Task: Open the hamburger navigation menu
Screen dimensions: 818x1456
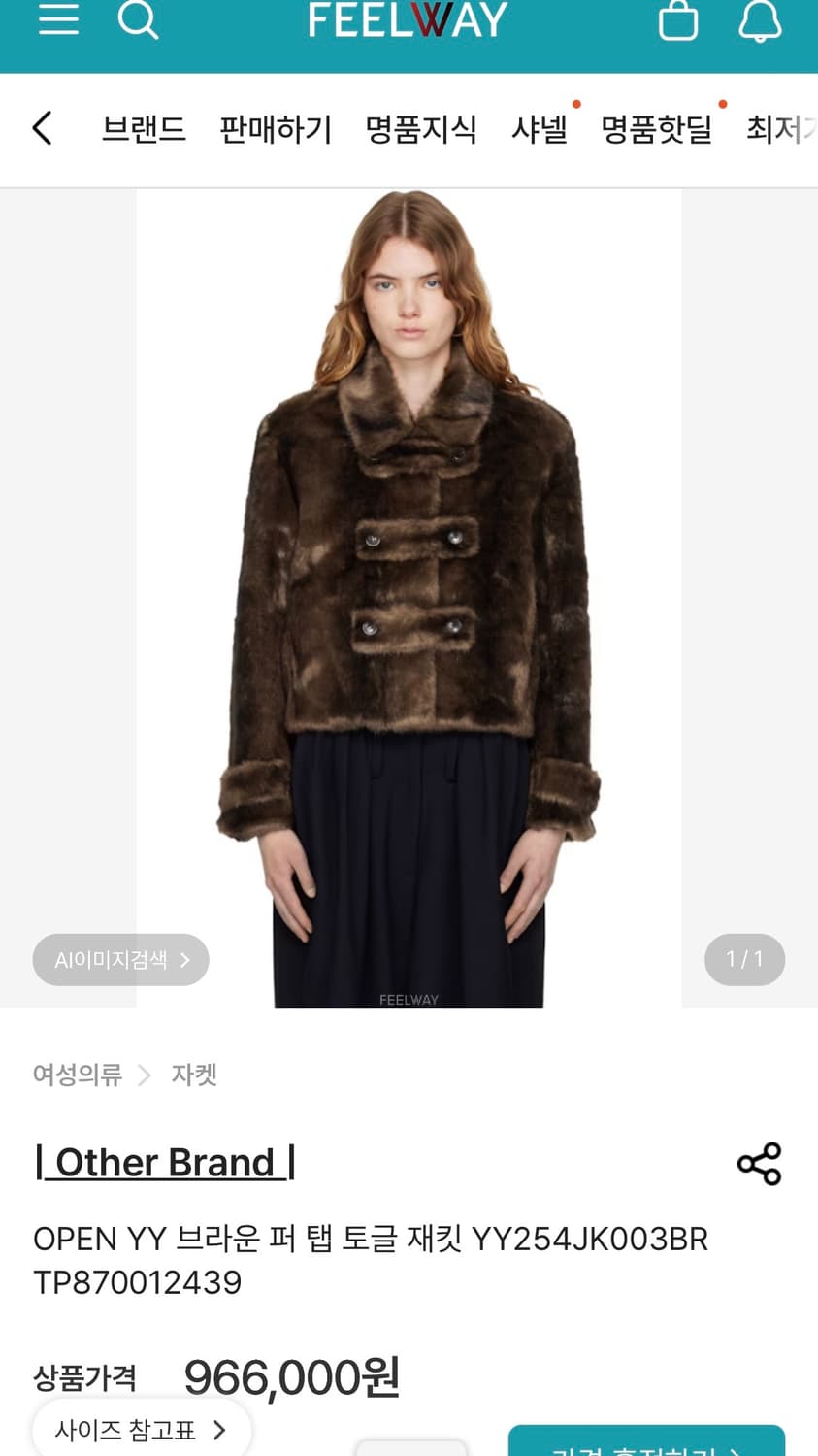Action: click(x=58, y=21)
